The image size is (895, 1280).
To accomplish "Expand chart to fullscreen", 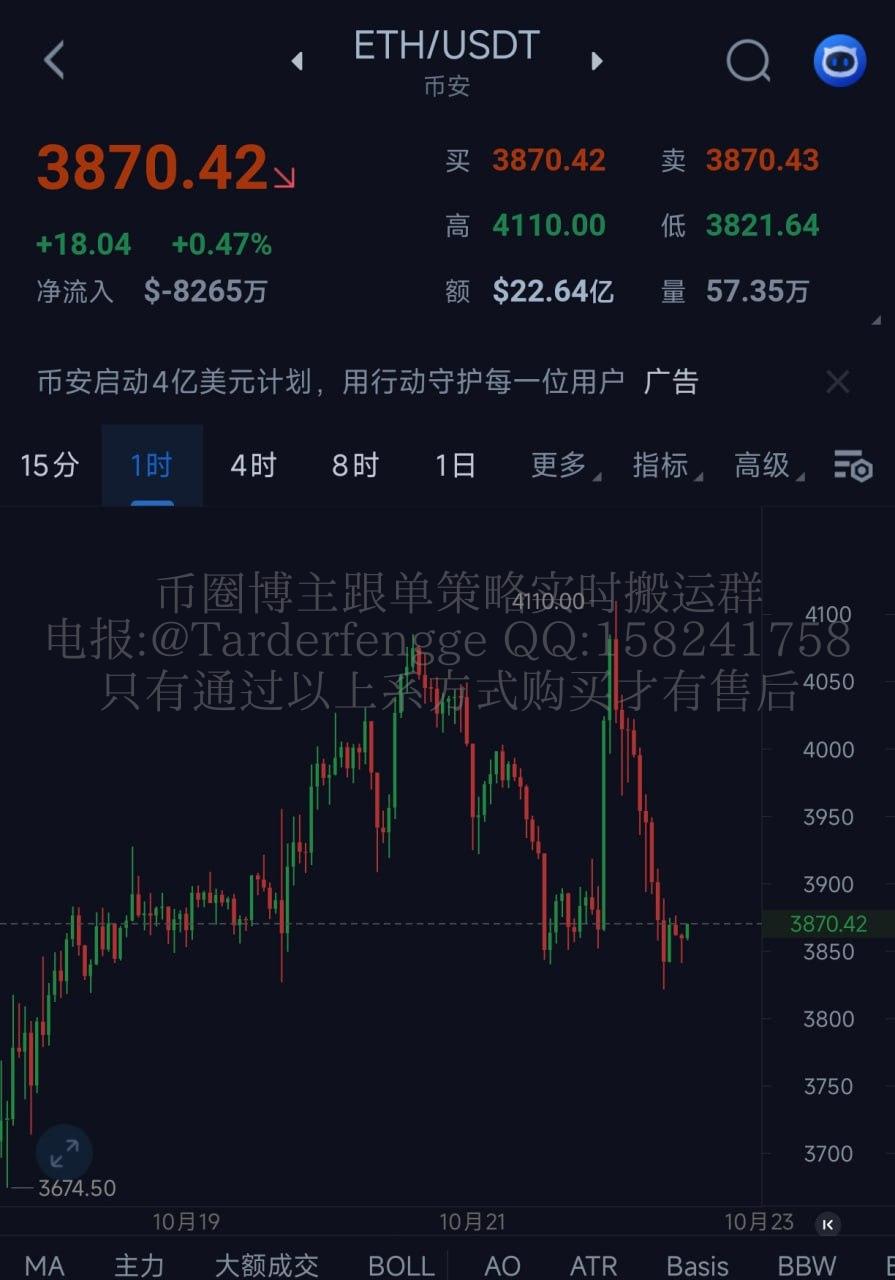I will click(x=64, y=1154).
